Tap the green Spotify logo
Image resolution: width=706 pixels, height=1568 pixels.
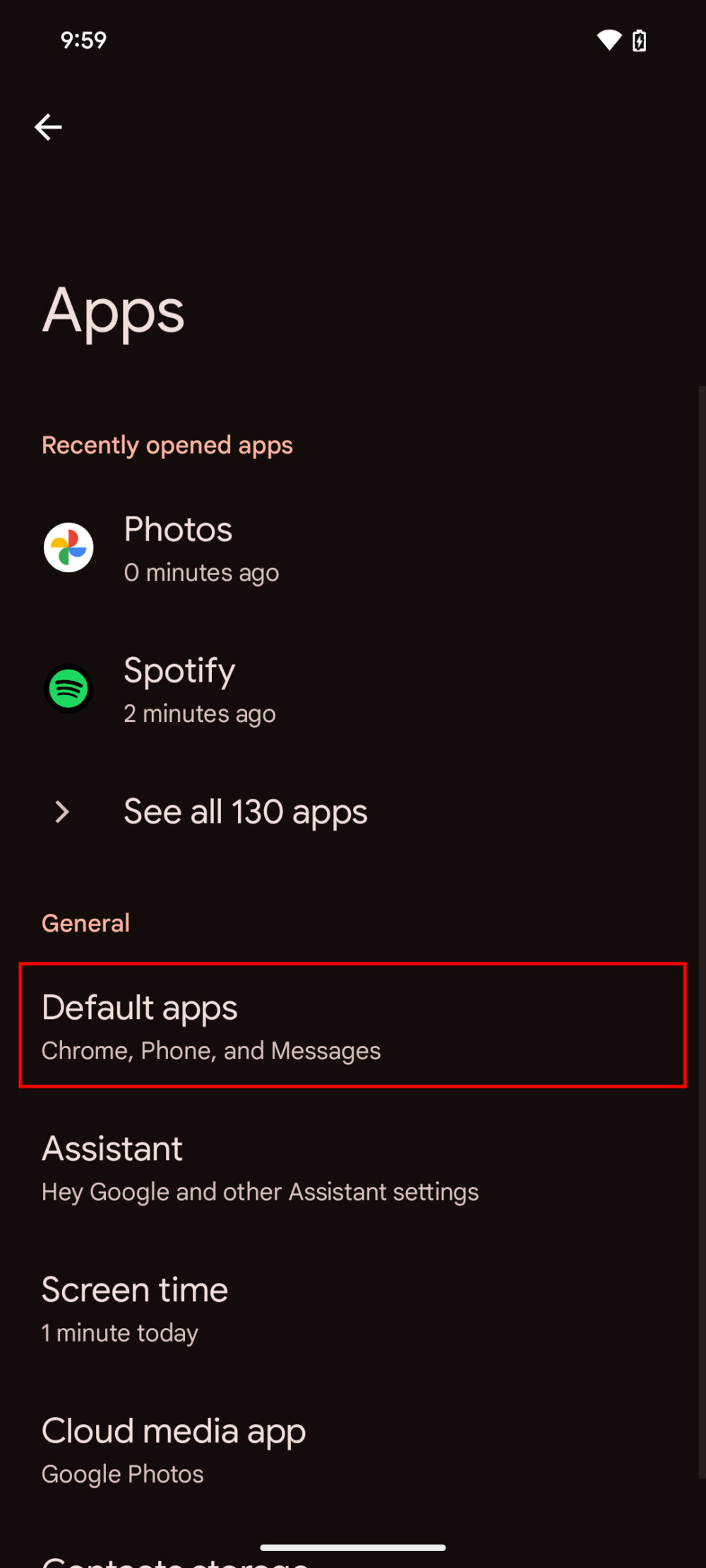pyautogui.click(x=68, y=689)
